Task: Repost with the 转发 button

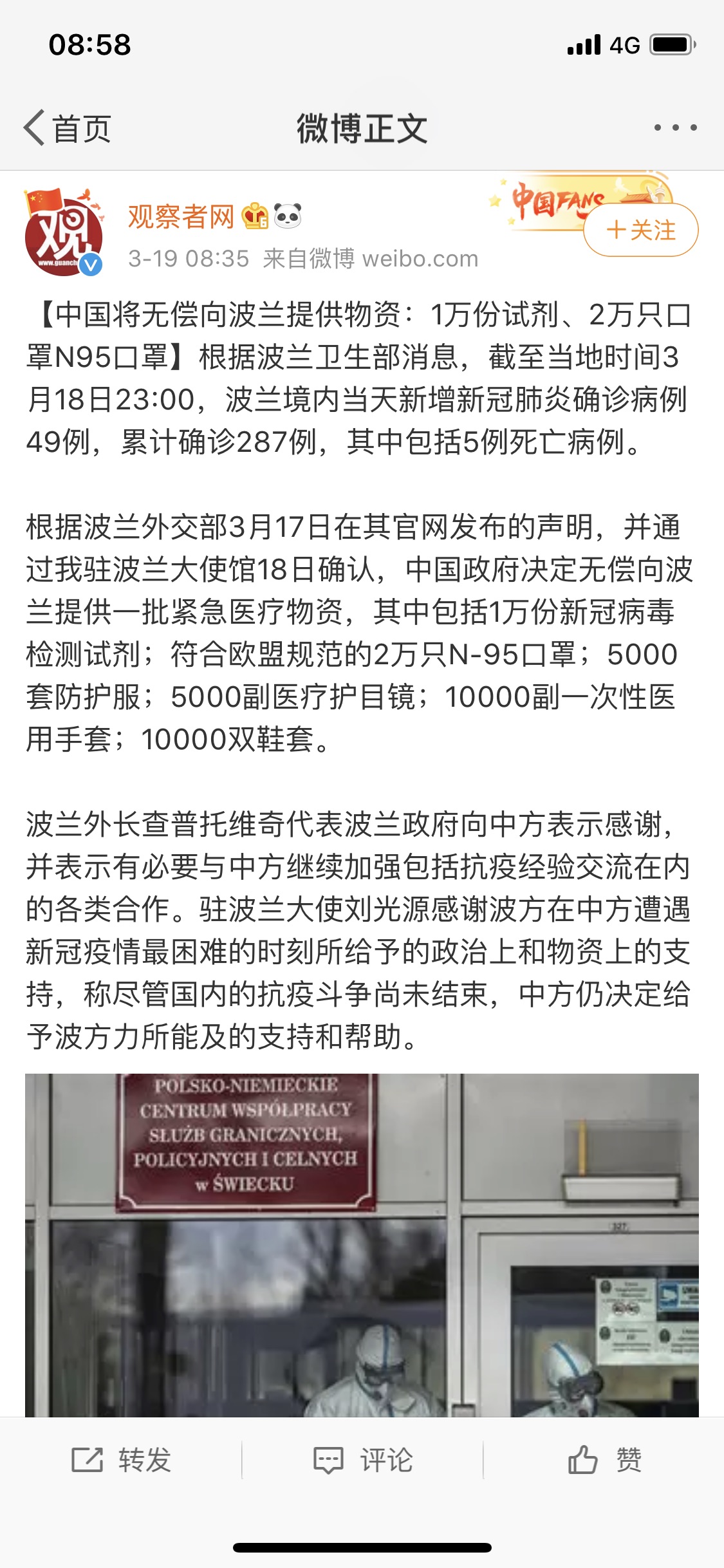Action: pyautogui.click(x=121, y=1460)
